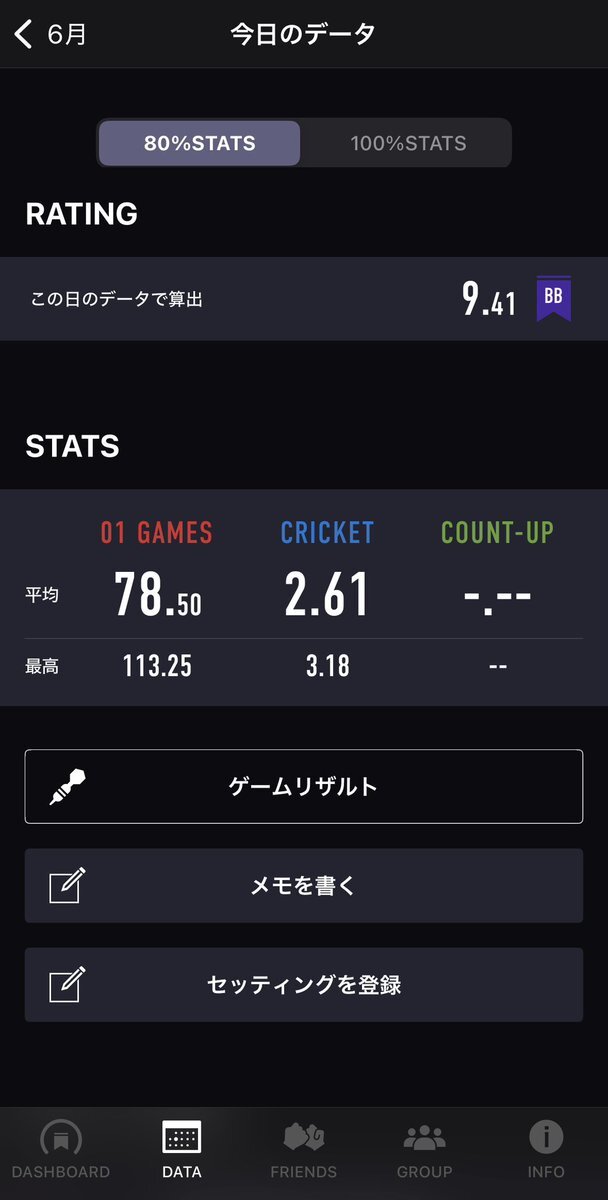The image size is (608, 1200).
Task: Open the INFO tab
Action: tap(547, 1150)
